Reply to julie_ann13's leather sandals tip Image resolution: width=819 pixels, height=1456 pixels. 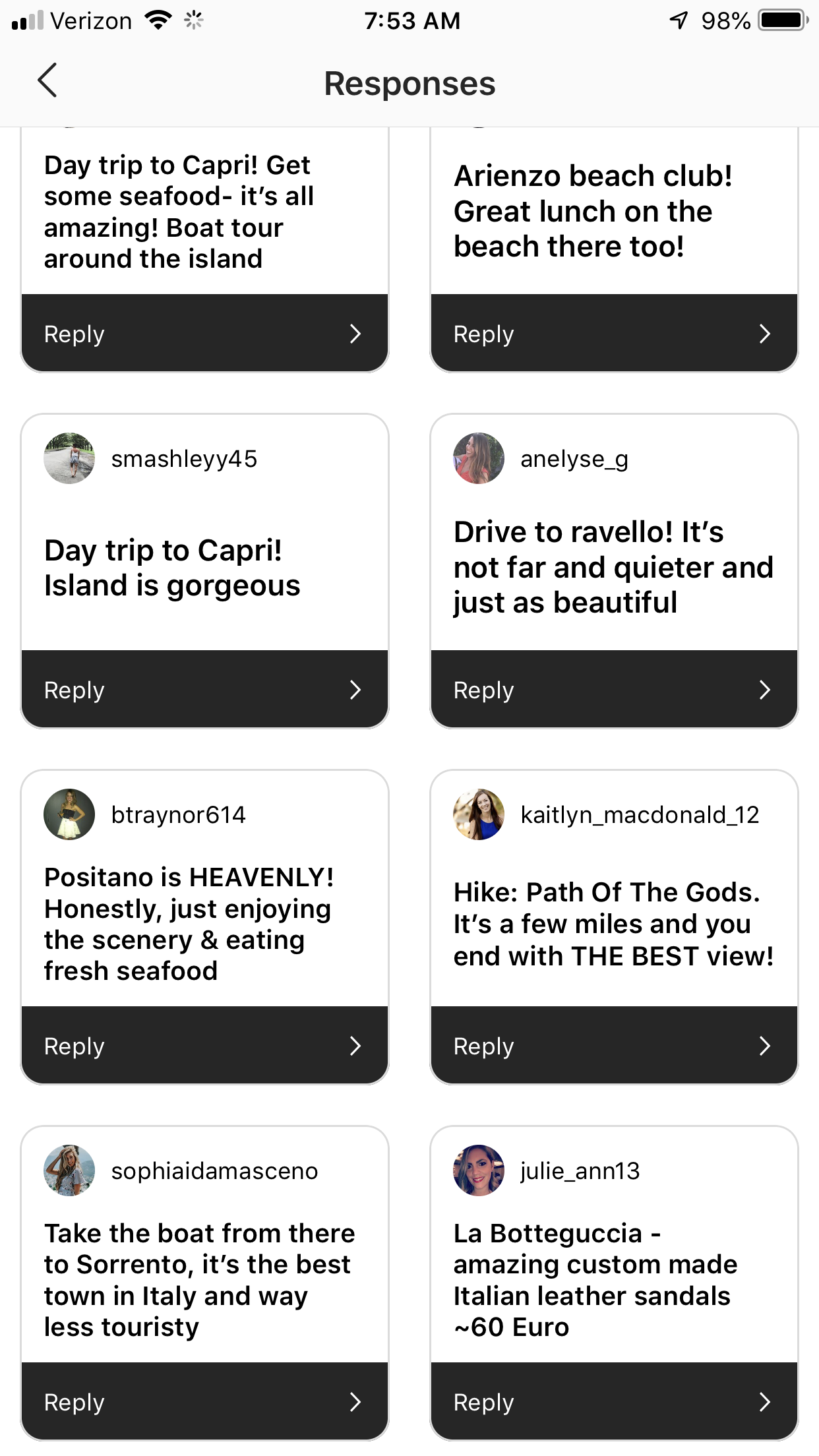[613, 1402]
